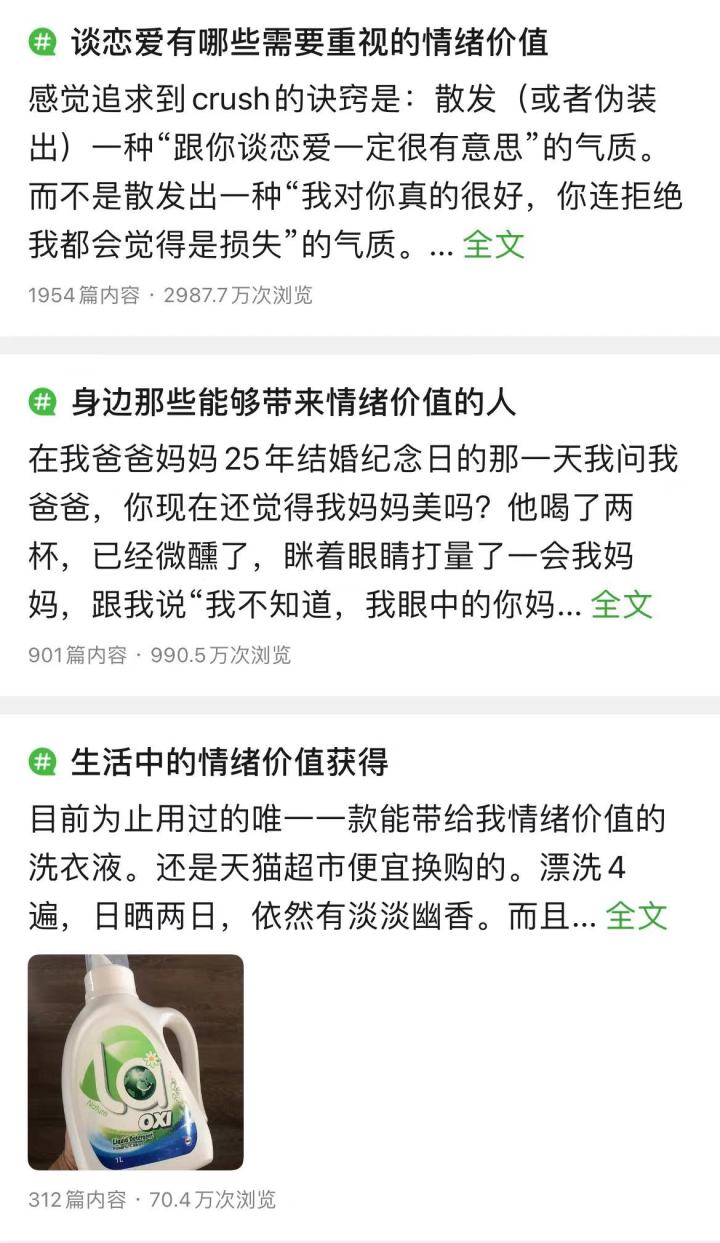The width and height of the screenshot is (720, 1243).
Task: Expand 全文 on the 洗衣液 post
Action: pos(636,915)
